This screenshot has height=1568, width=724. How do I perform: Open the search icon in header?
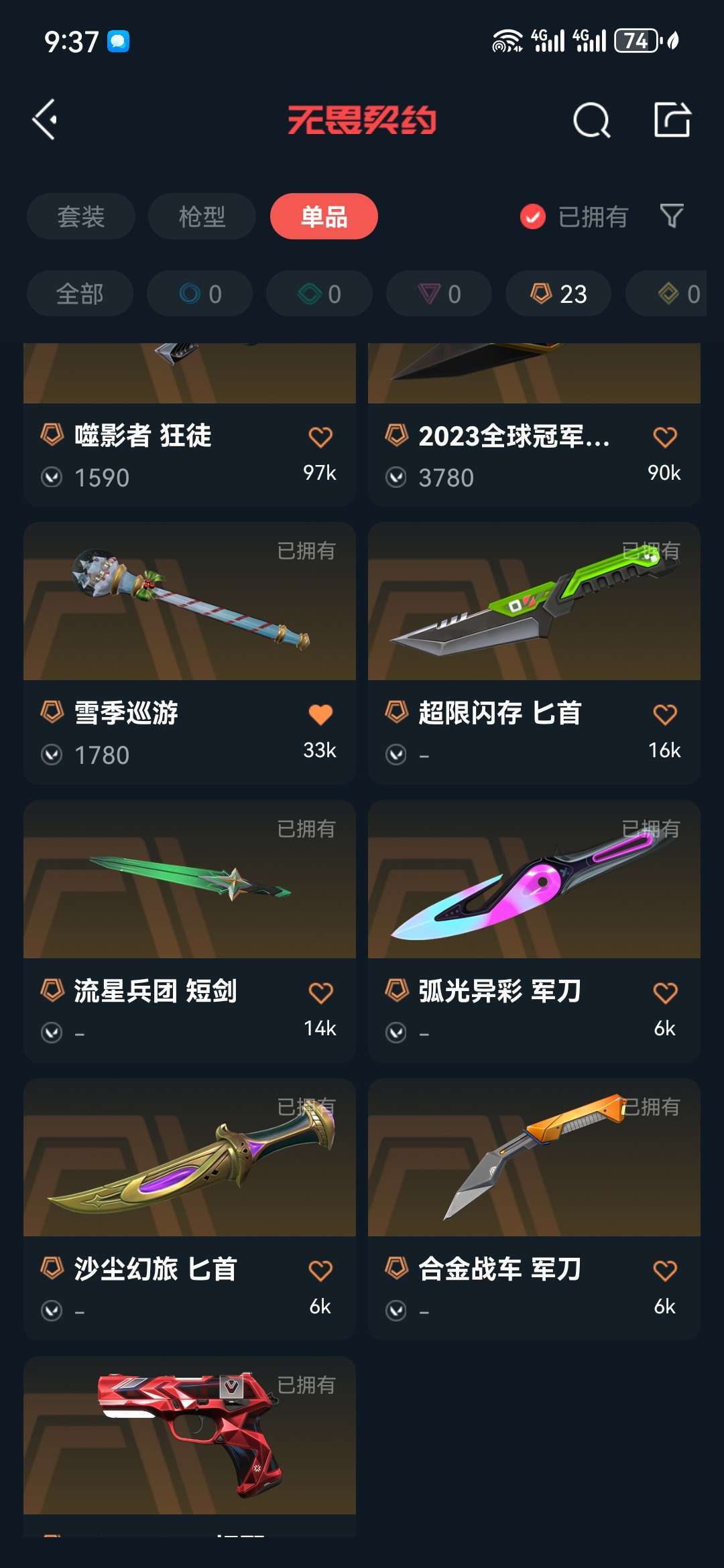[x=591, y=120]
